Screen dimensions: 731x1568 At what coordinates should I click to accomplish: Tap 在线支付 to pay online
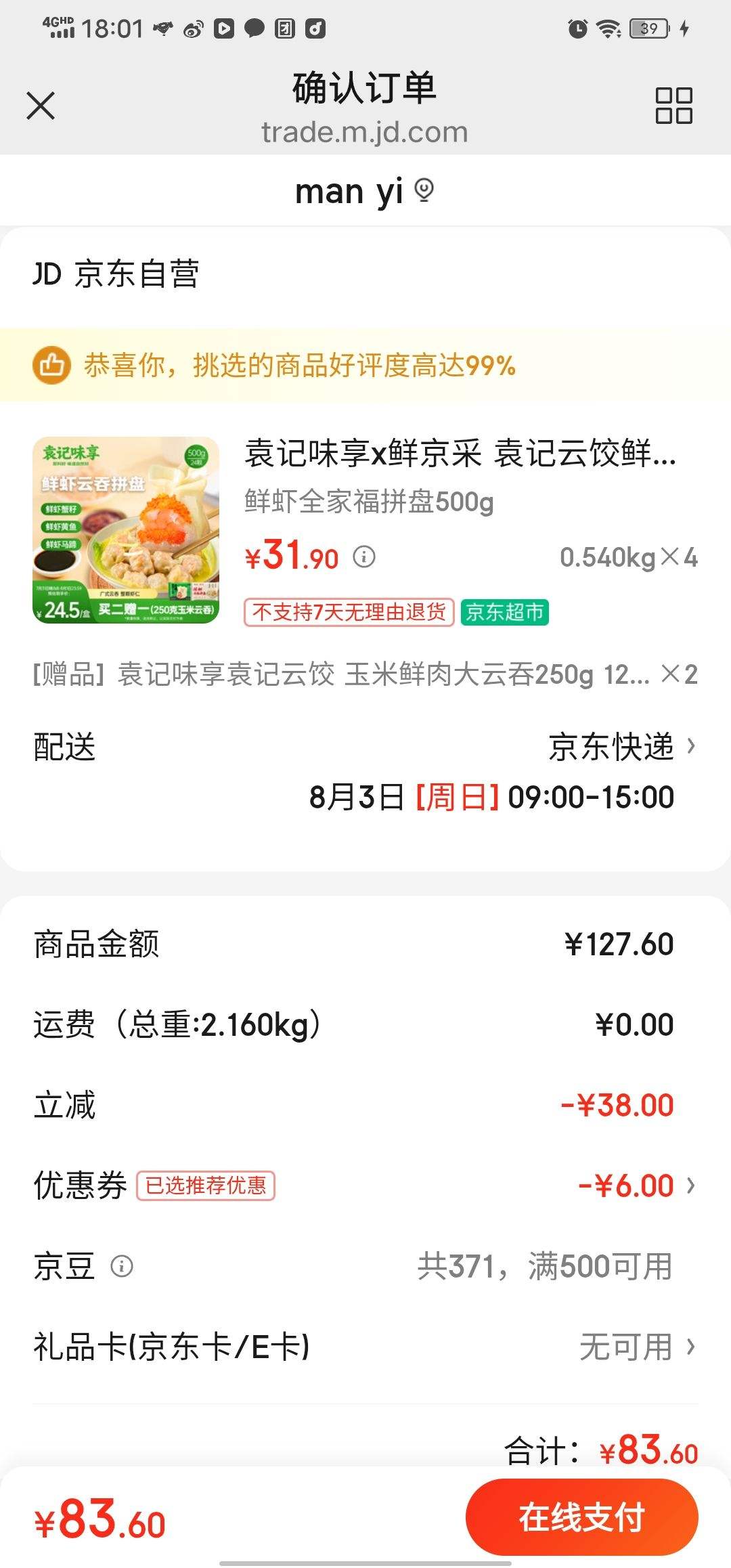581,1517
